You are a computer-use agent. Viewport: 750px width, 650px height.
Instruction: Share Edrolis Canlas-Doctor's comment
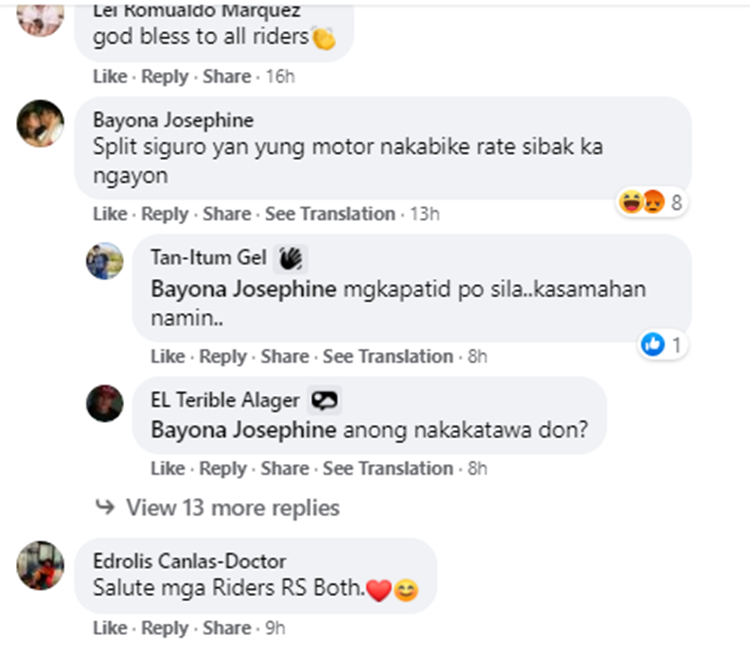point(227,629)
